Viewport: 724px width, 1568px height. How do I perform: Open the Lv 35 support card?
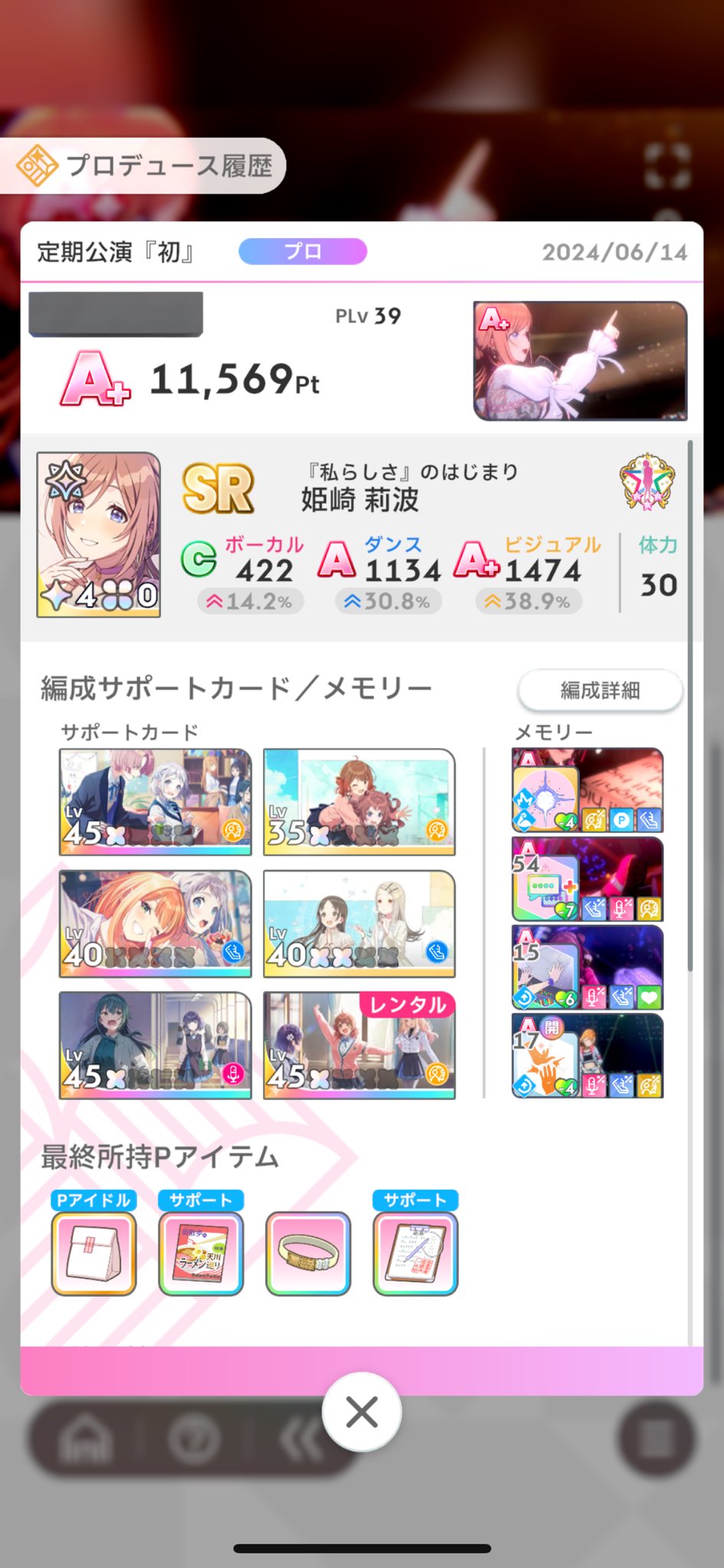[359, 802]
